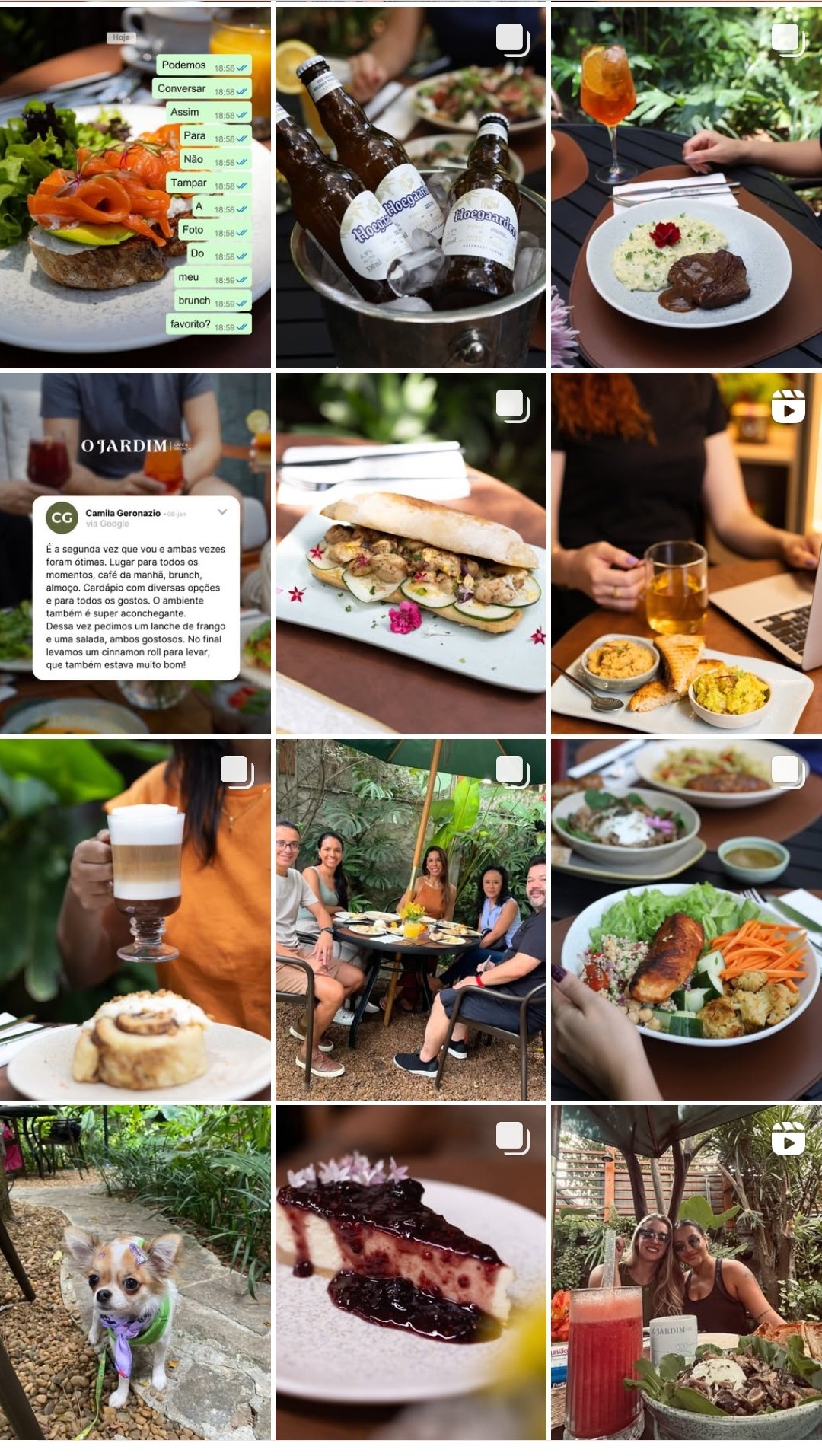Open the risotto with steak post

(687, 187)
